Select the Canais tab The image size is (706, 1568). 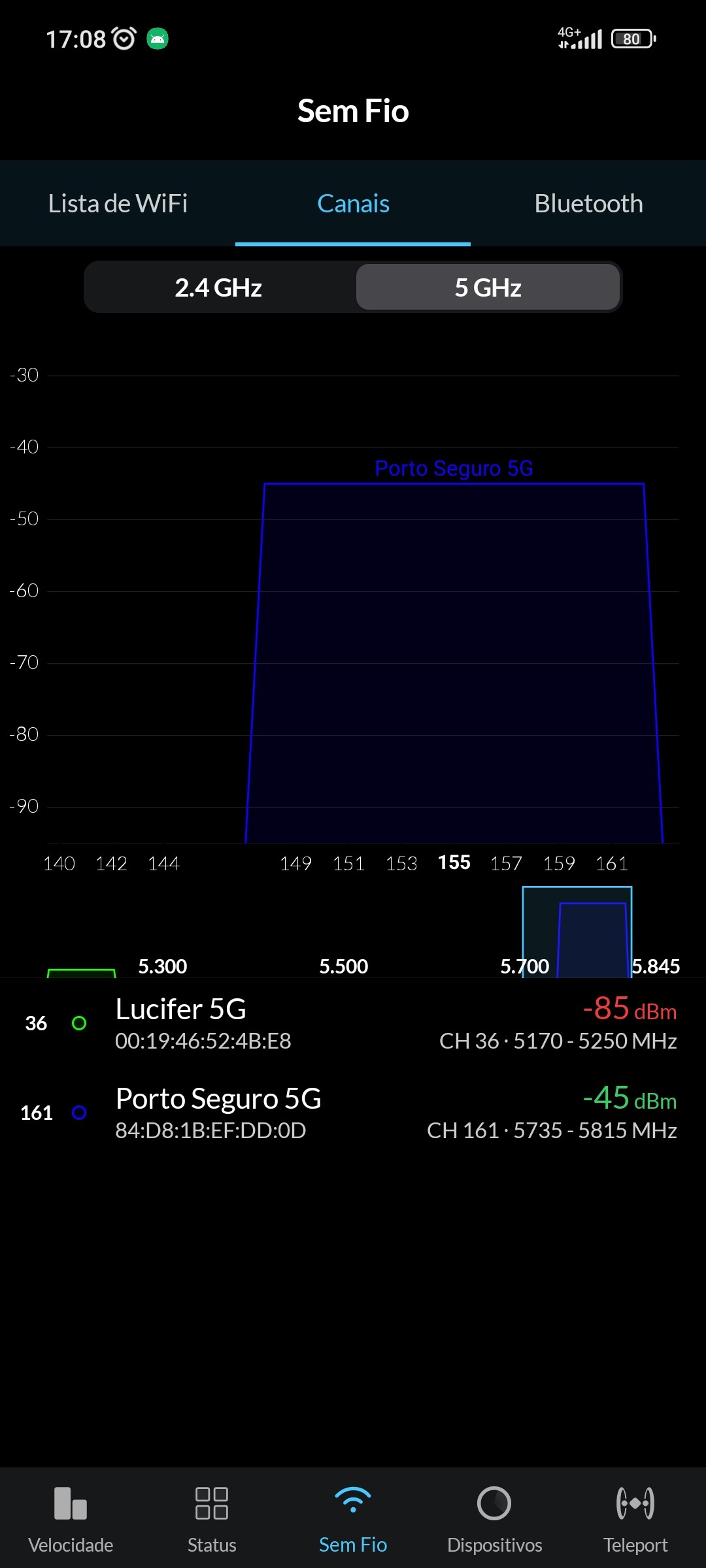[x=353, y=204]
